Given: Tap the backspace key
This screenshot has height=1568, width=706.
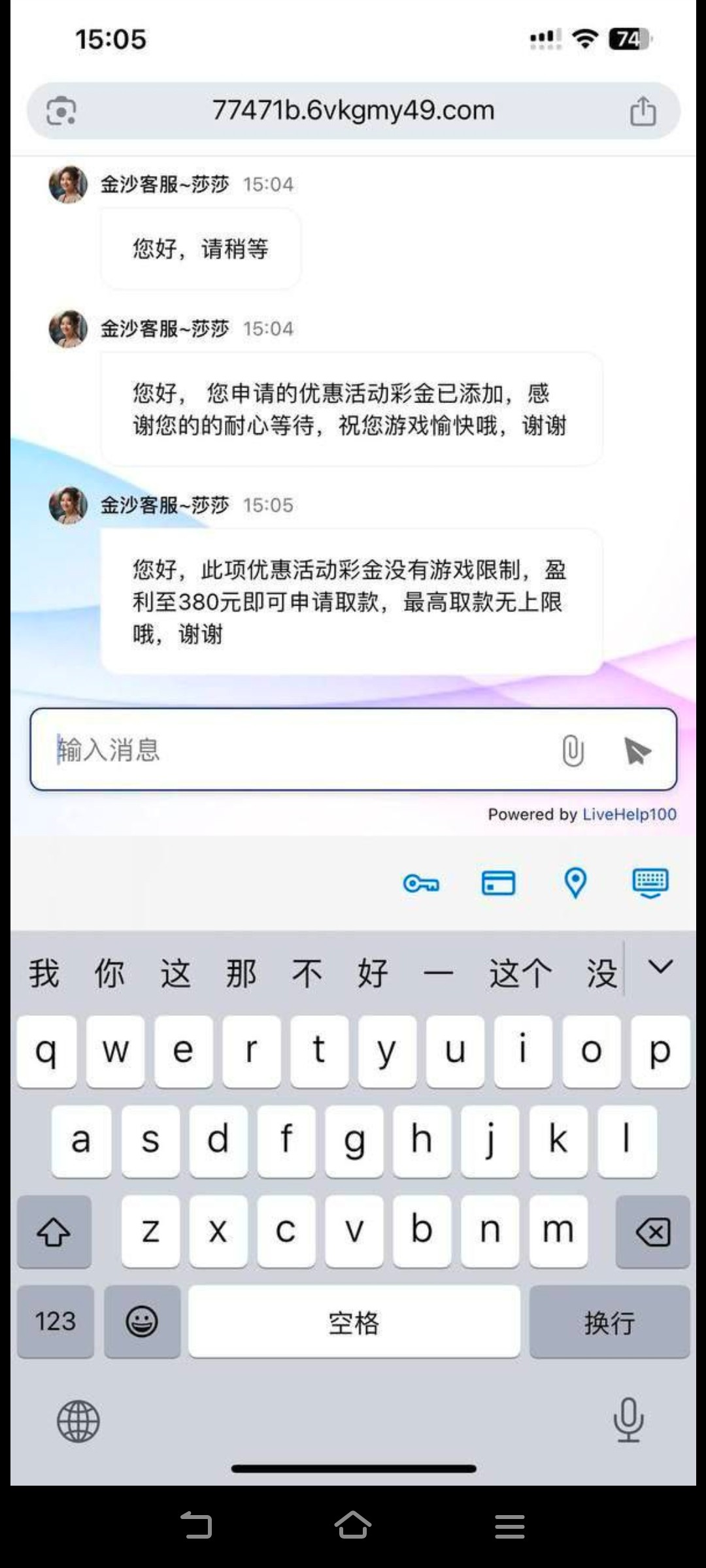Looking at the screenshot, I should click(x=652, y=1232).
